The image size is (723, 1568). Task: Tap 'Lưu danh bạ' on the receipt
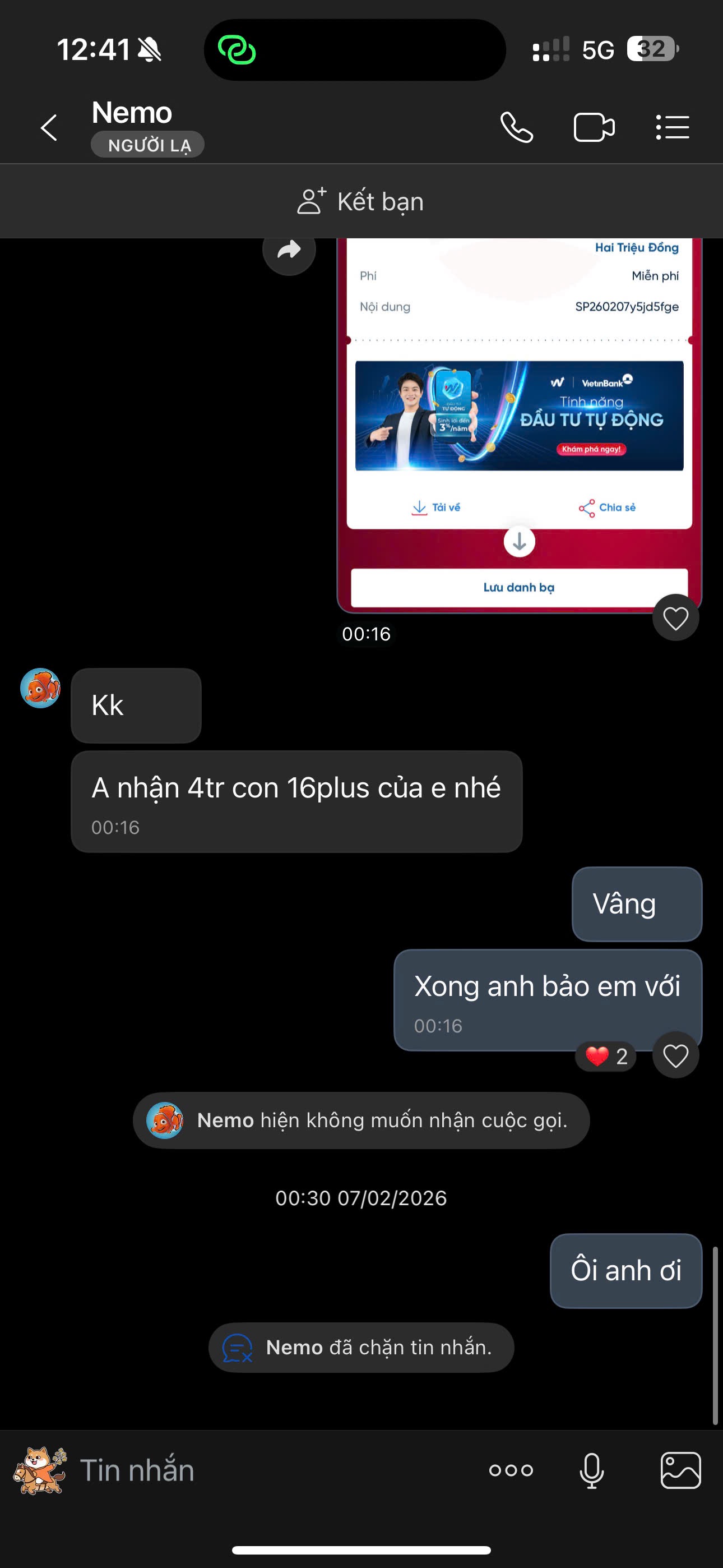coord(518,586)
